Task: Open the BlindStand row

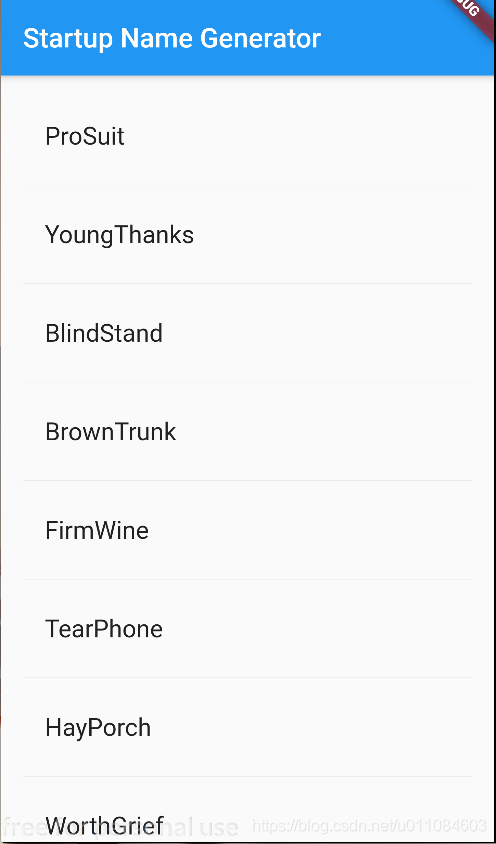Action: pyautogui.click(x=248, y=333)
